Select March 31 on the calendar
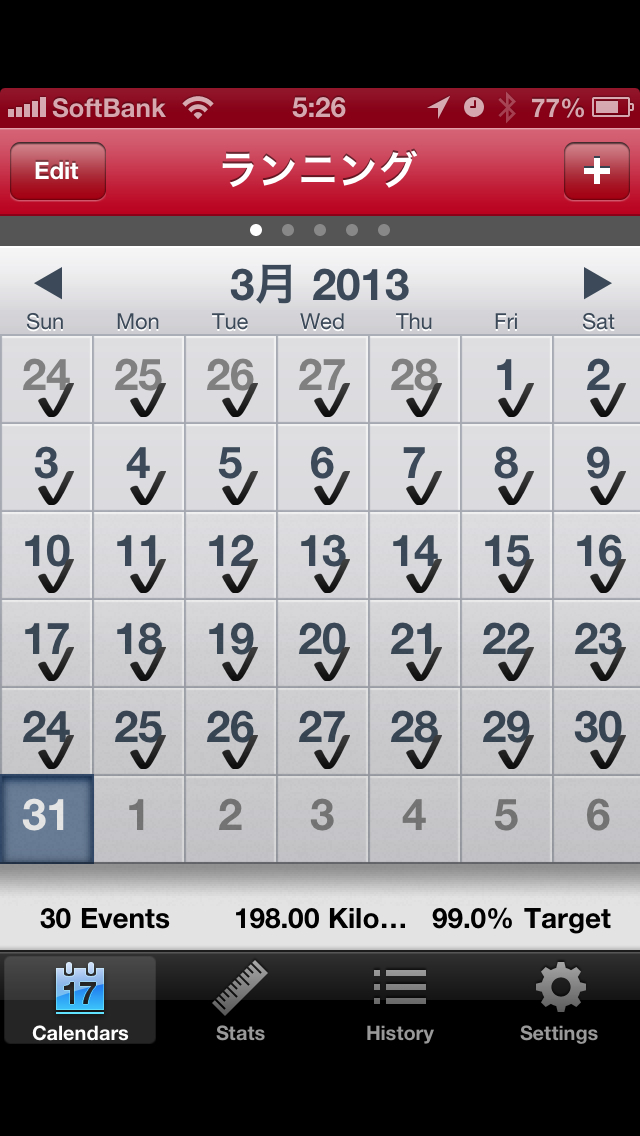Viewport: 640px width, 1136px height. 47,818
